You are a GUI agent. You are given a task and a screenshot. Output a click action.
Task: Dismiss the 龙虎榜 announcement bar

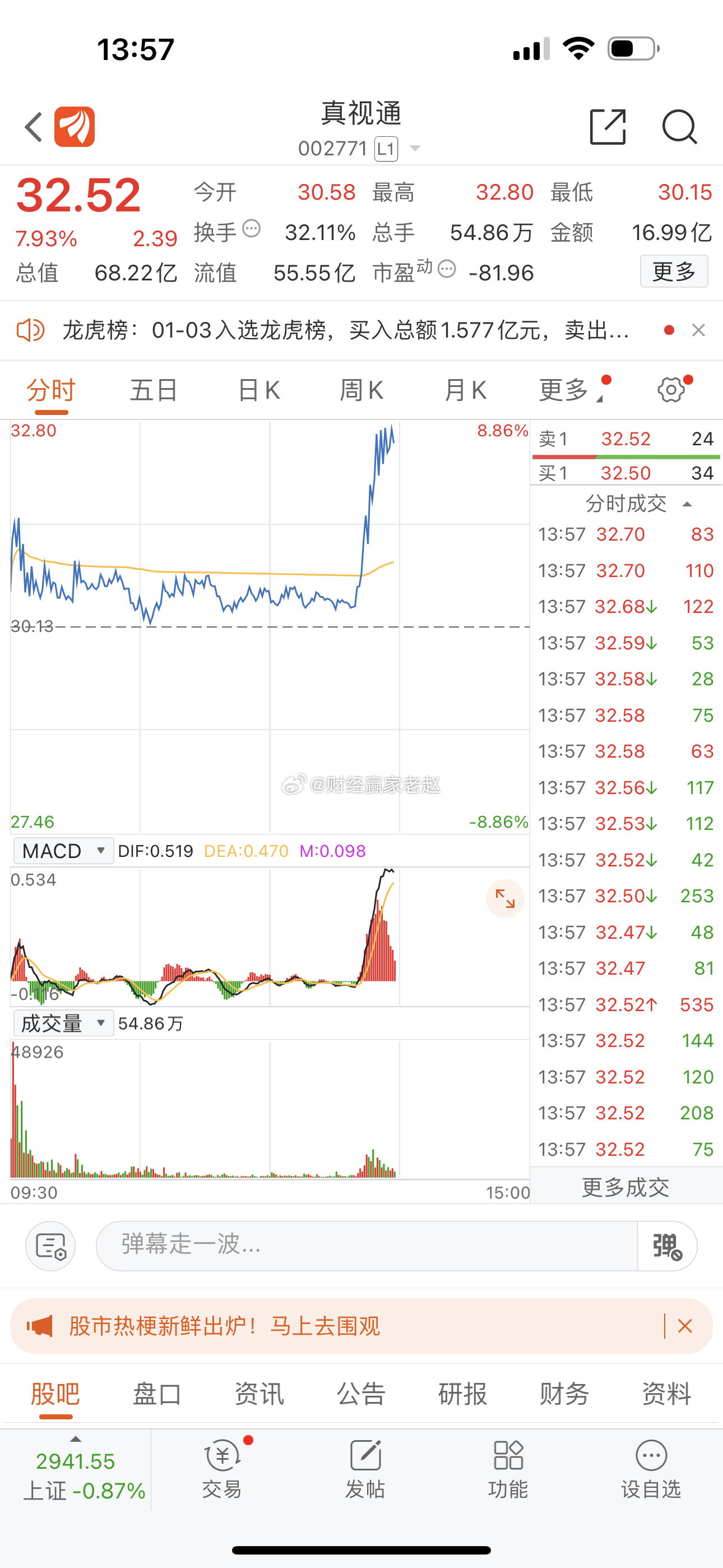pos(699,330)
